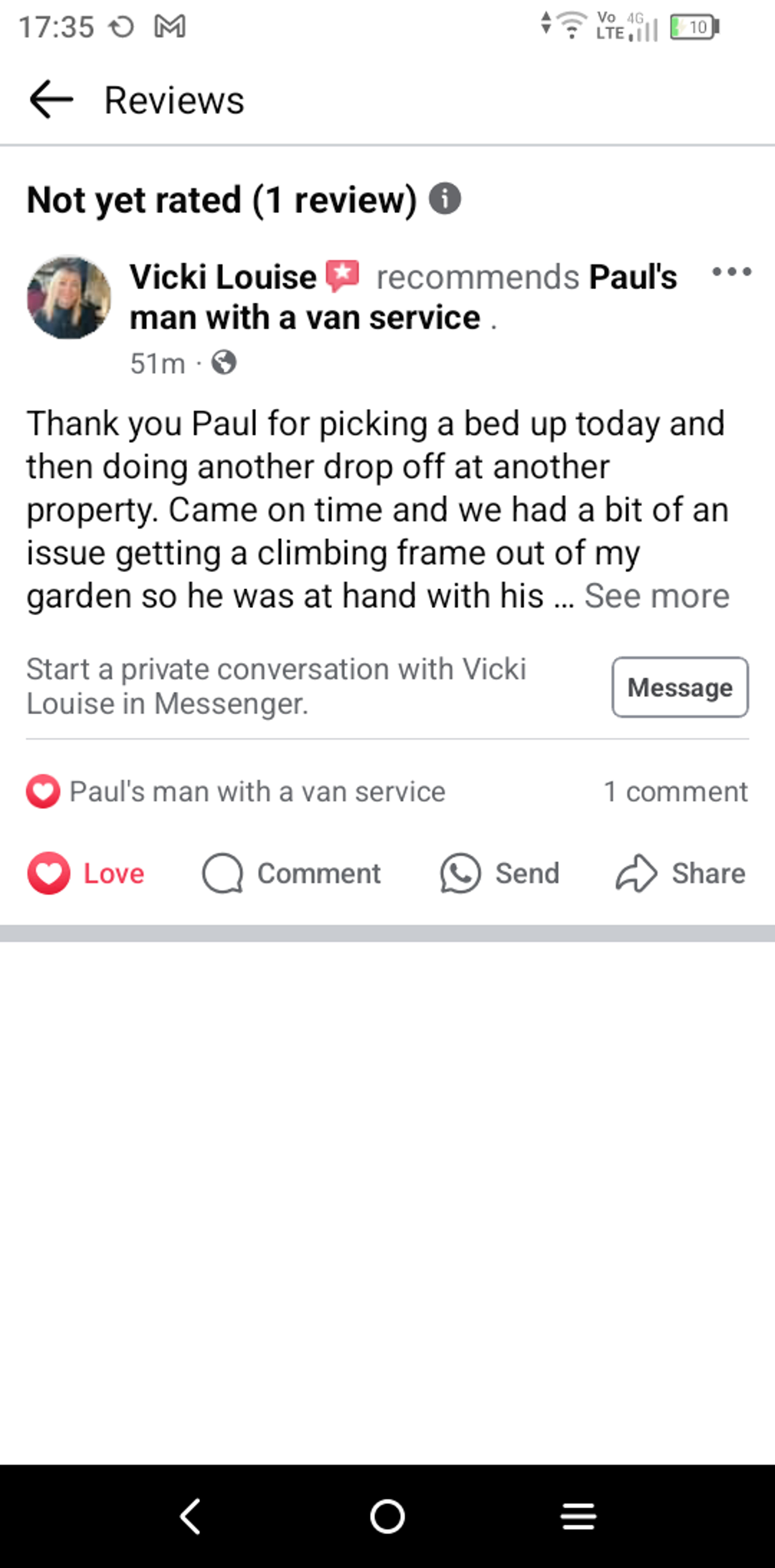The image size is (775, 1568).
Task: Open rating info icon beside Not yet rated
Action: click(445, 199)
